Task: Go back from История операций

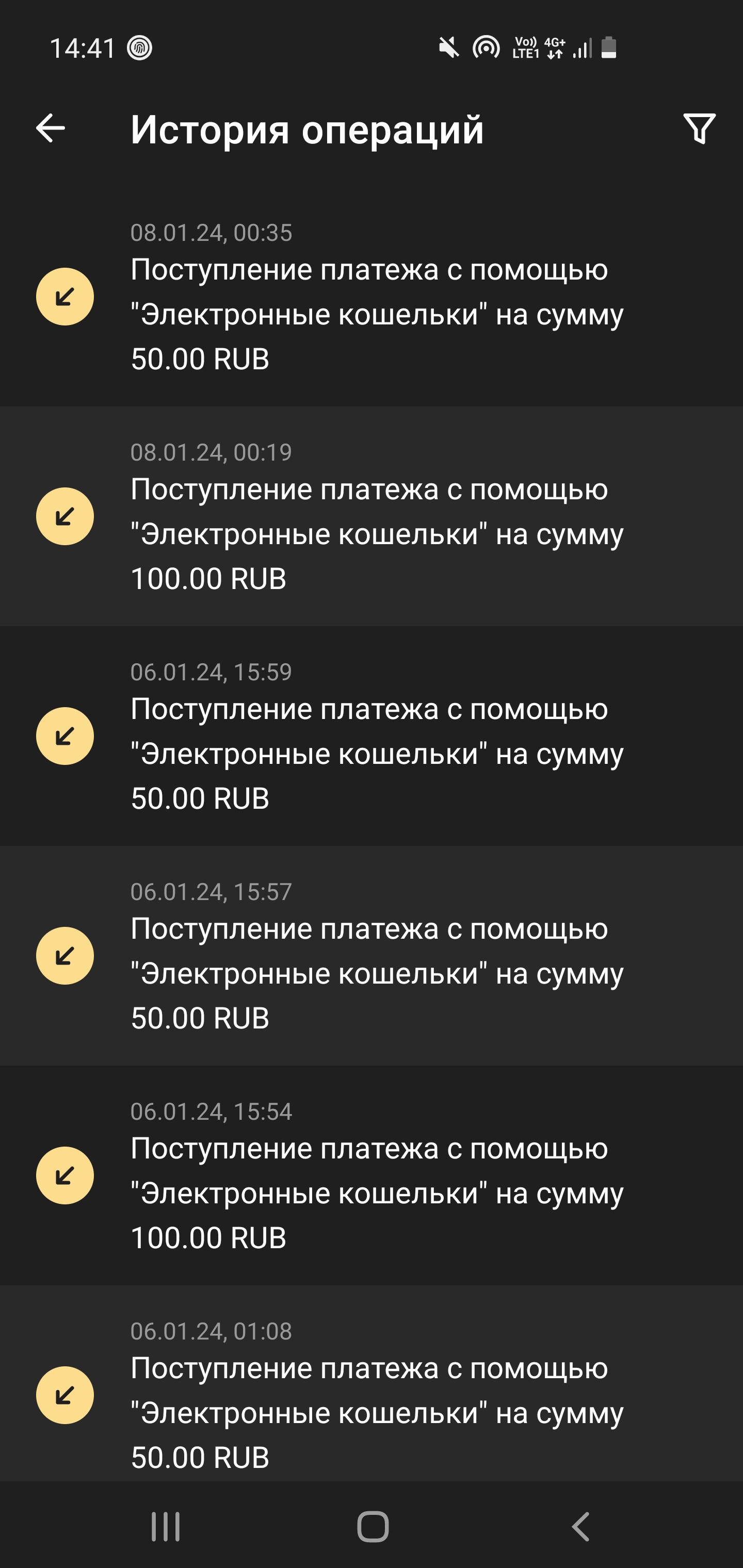Action: [51, 128]
